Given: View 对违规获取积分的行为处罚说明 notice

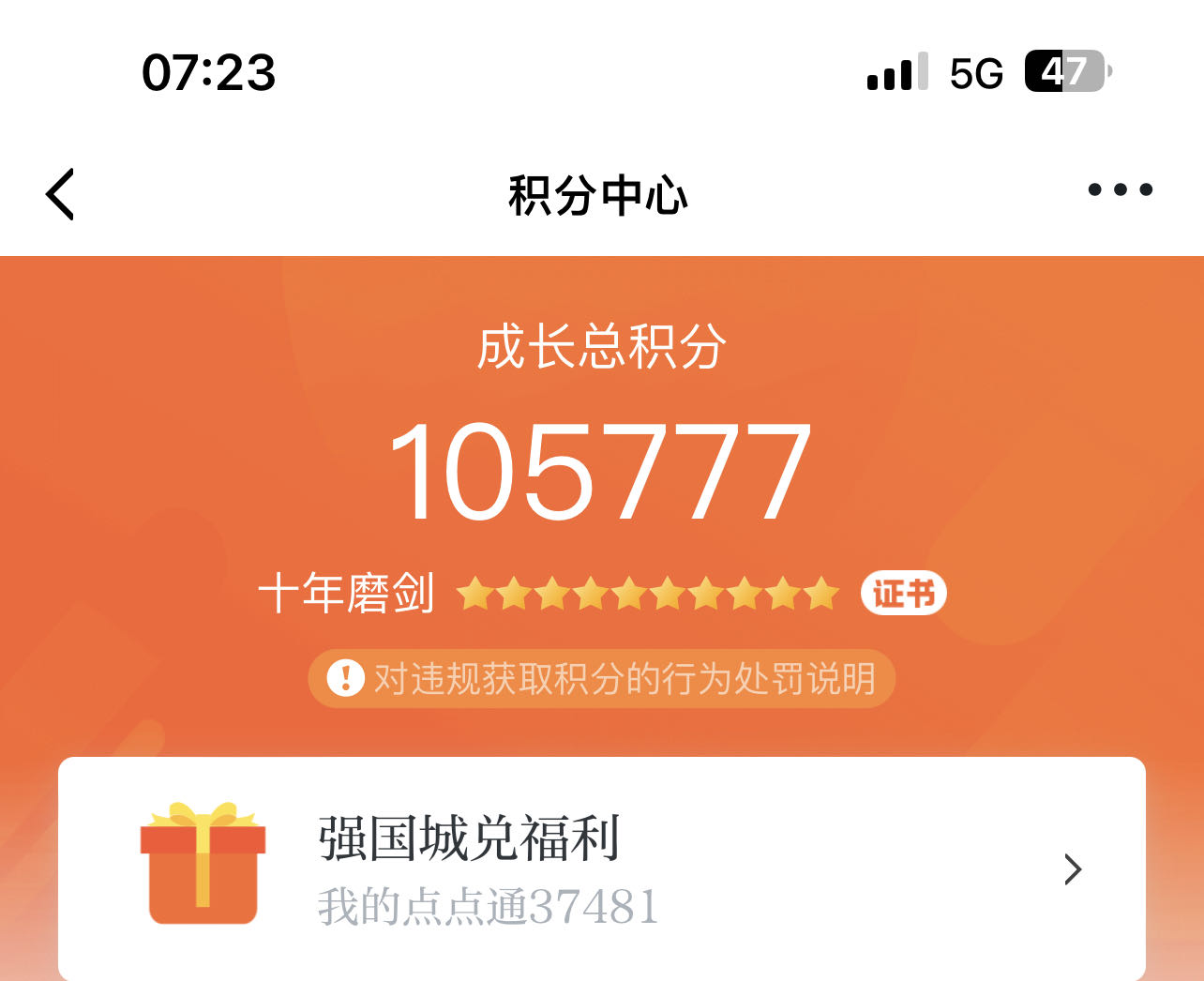Looking at the screenshot, I should coord(602,678).
